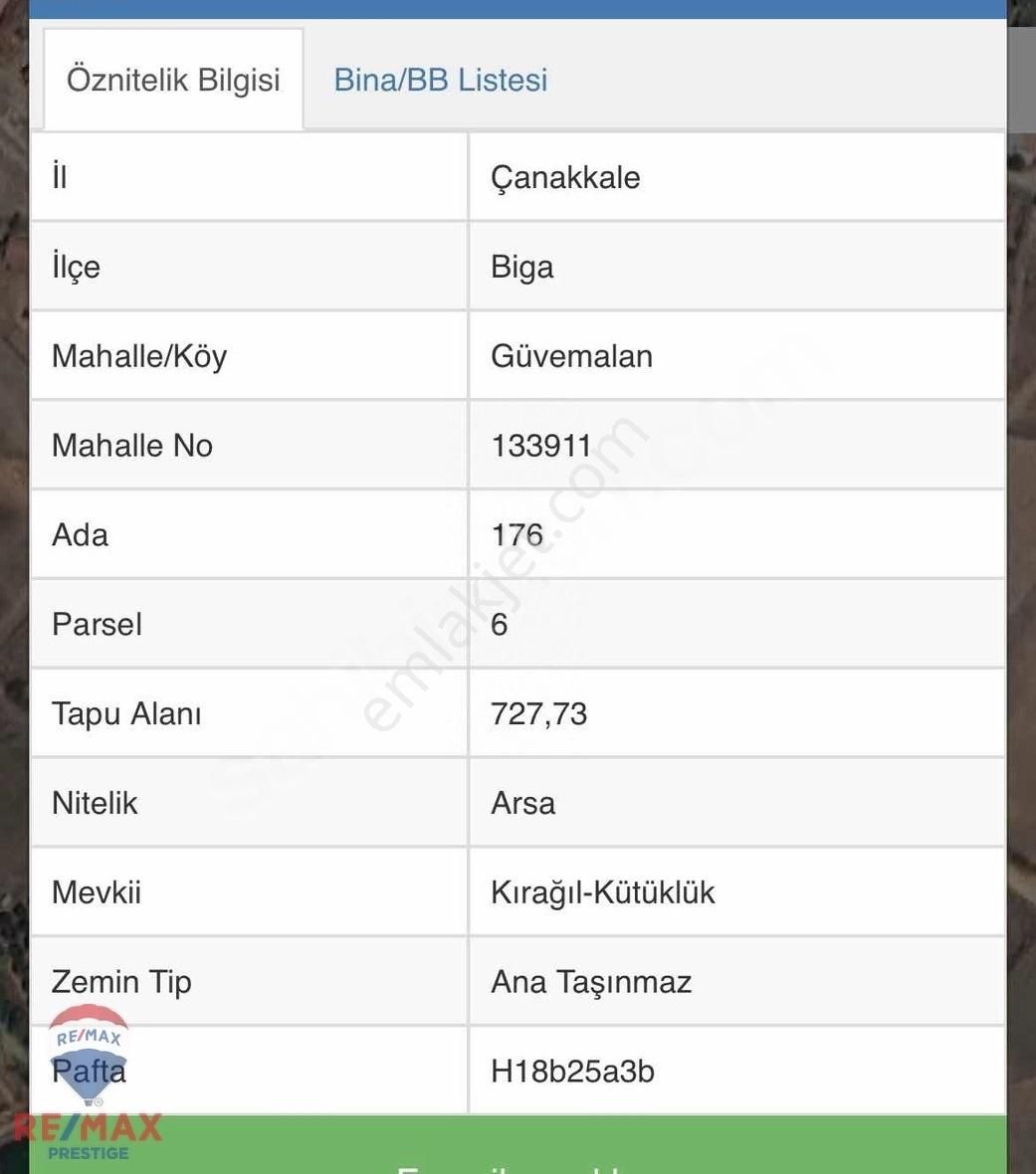1036x1174 pixels.
Task: Click the Tapu Alanı value 727,73
Action: tap(538, 713)
